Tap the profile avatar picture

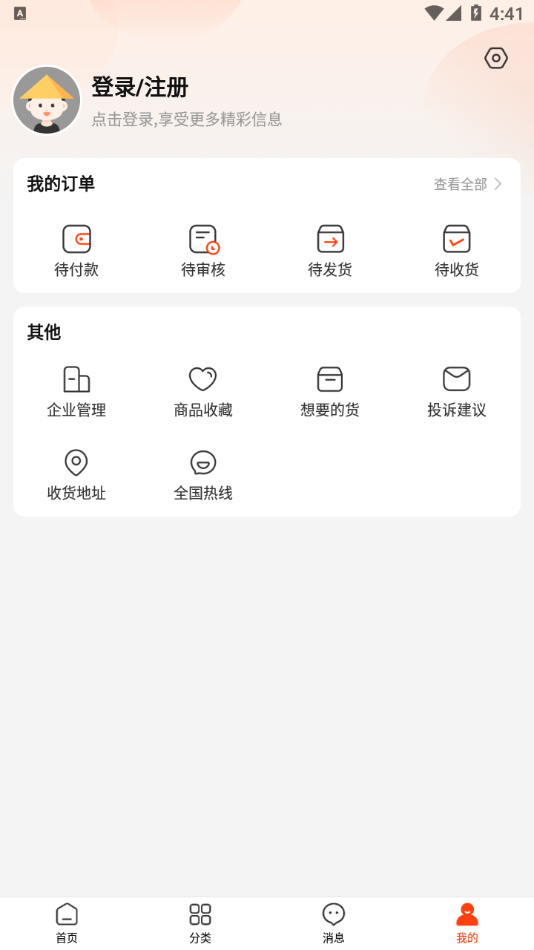[47, 100]
